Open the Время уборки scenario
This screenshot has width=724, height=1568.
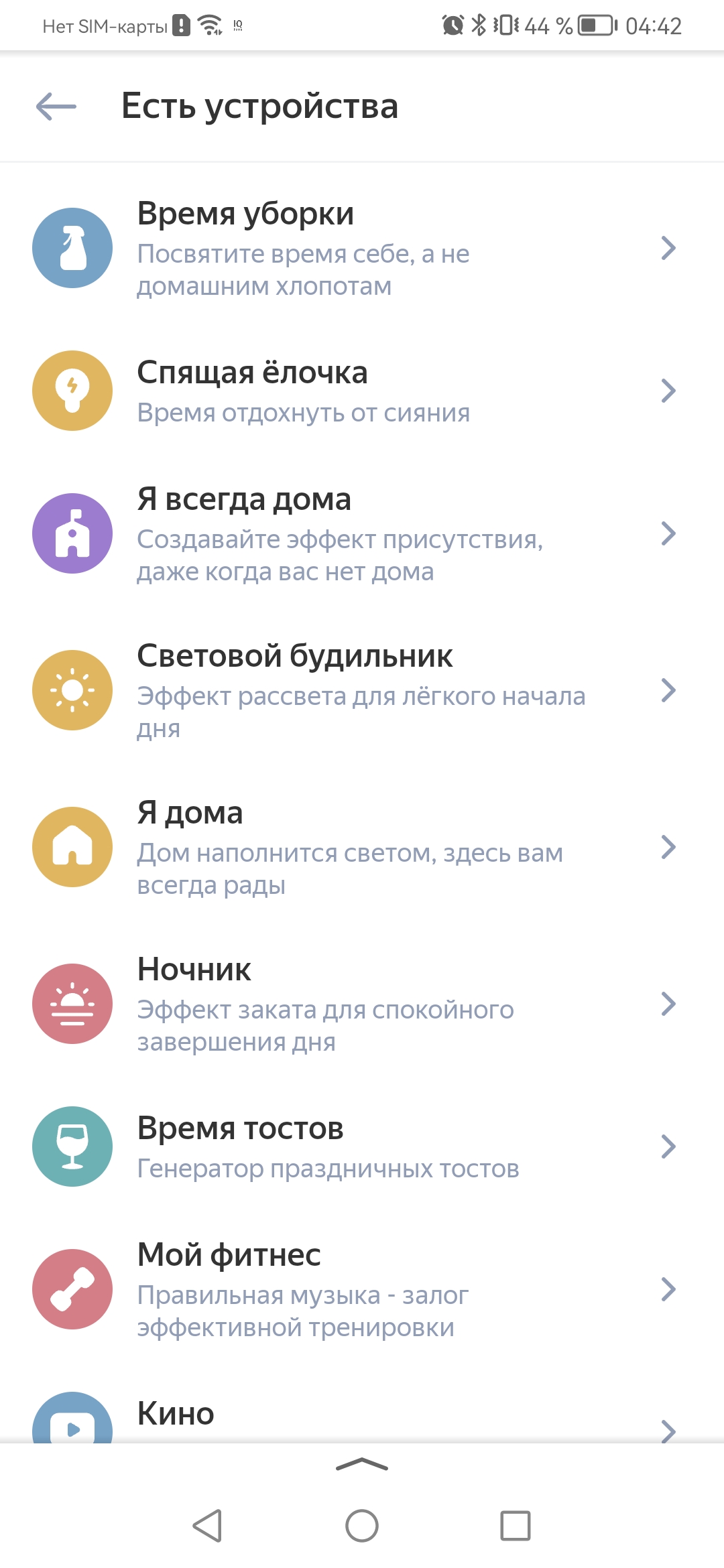362,248
